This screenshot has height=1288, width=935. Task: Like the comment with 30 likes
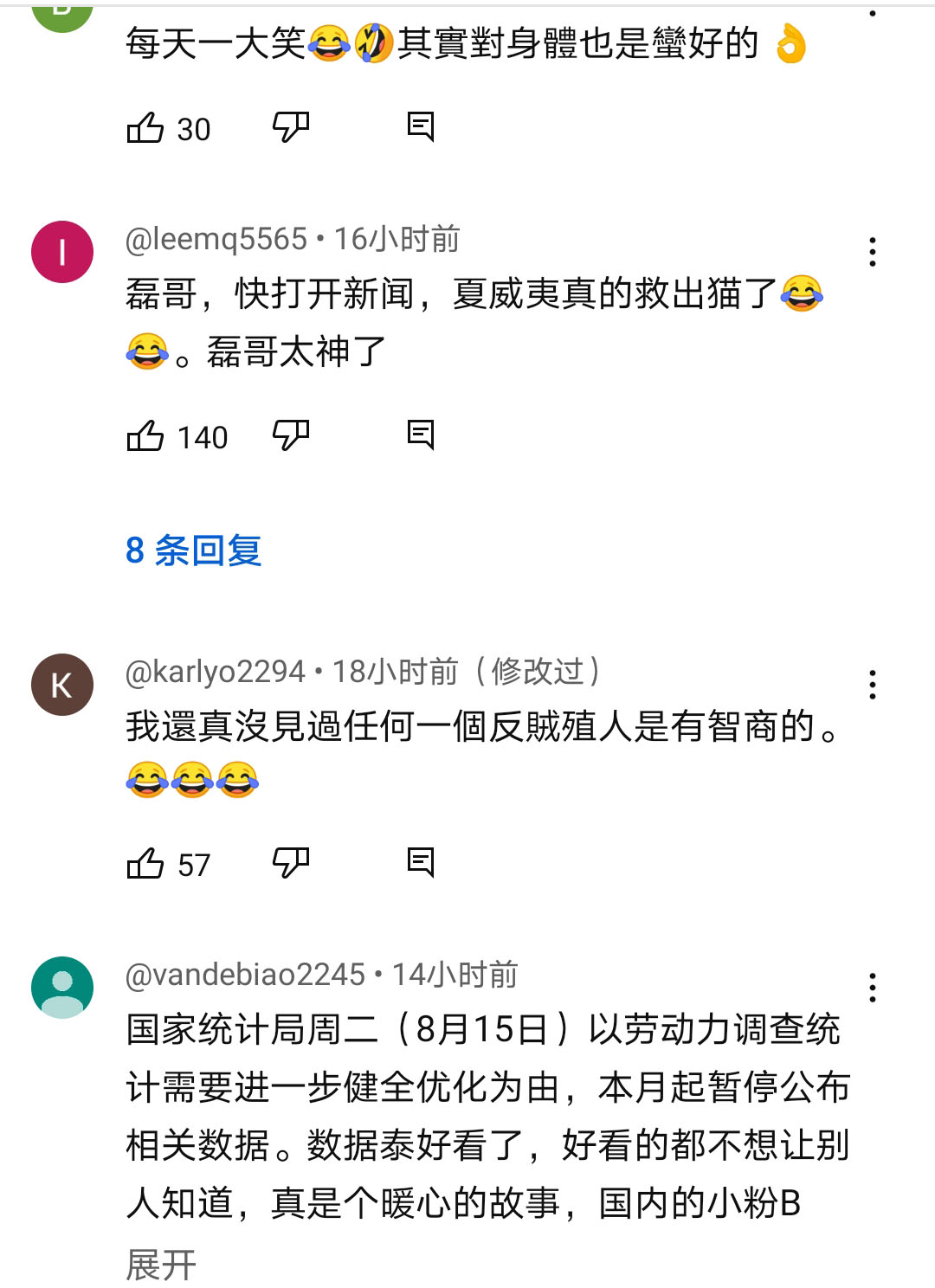(x=145, y=129)
